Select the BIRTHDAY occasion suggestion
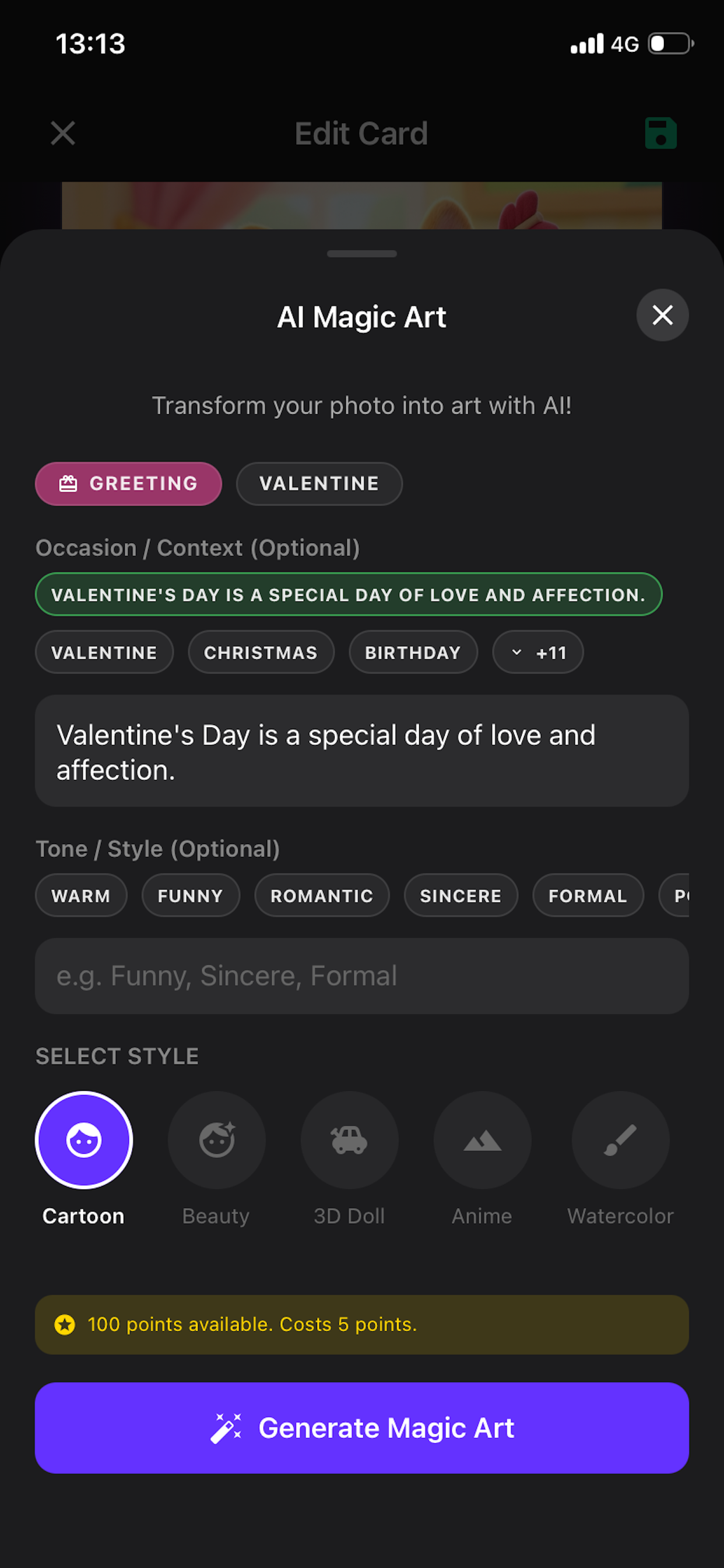This screenshot has height=1568, width=724. coord(413,652)
